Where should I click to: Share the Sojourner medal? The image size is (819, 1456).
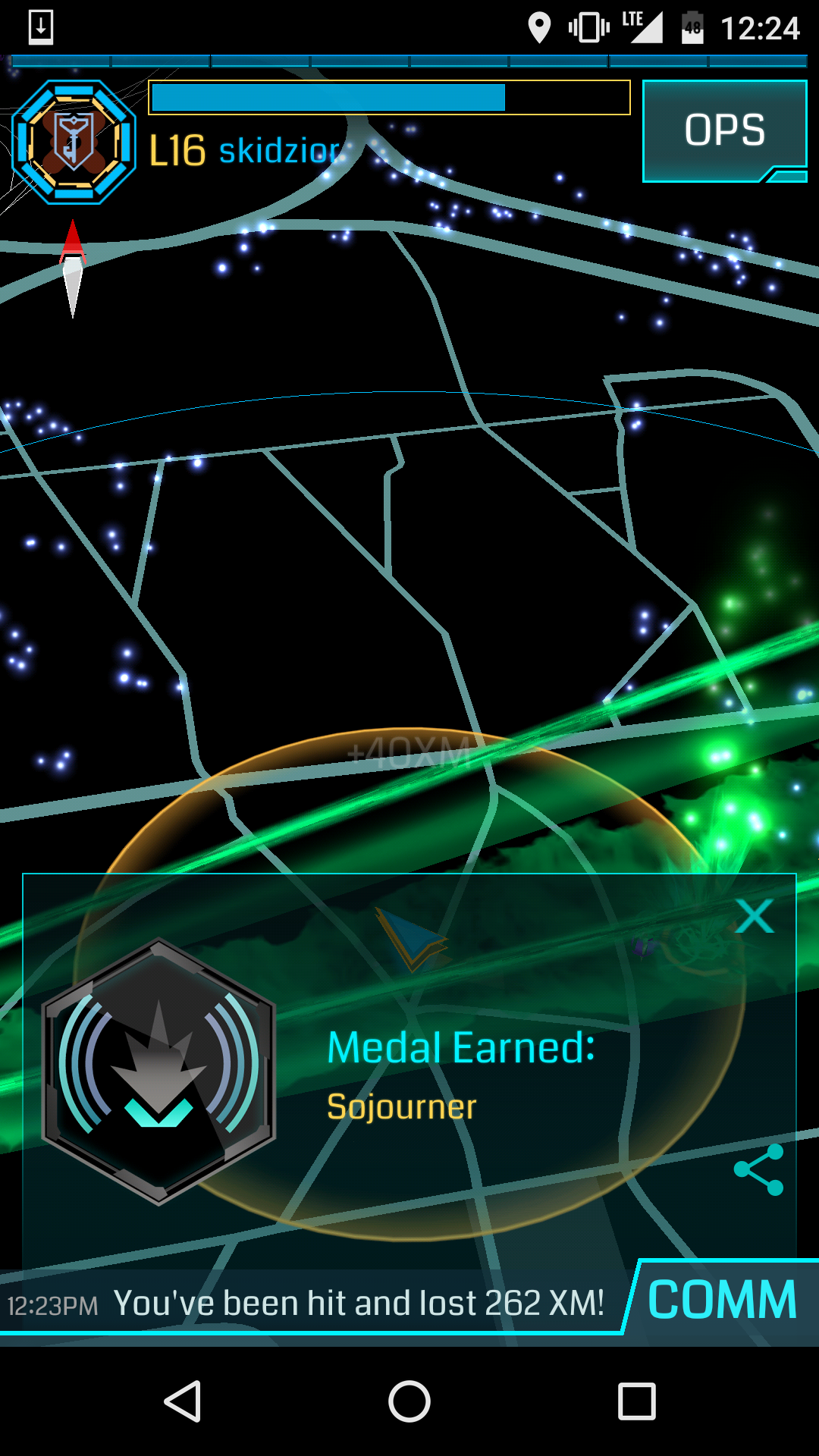tap(758, 1169)
